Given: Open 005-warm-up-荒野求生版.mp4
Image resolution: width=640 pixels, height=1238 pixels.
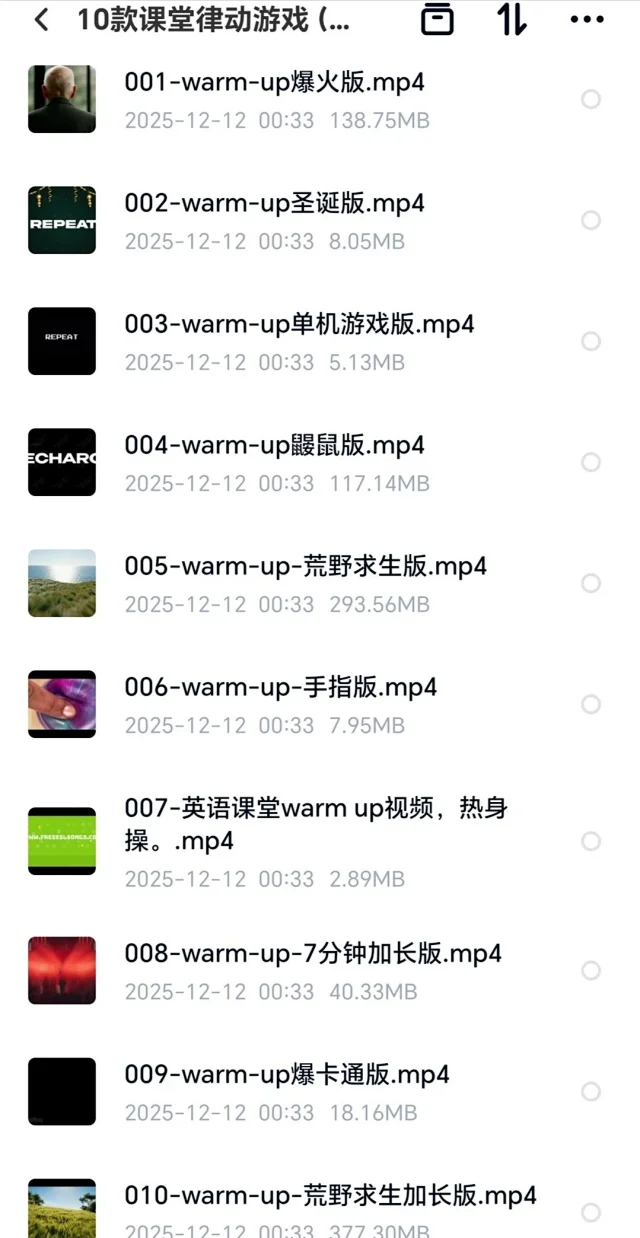Looking at the screenshot, I should click(305, 567).
